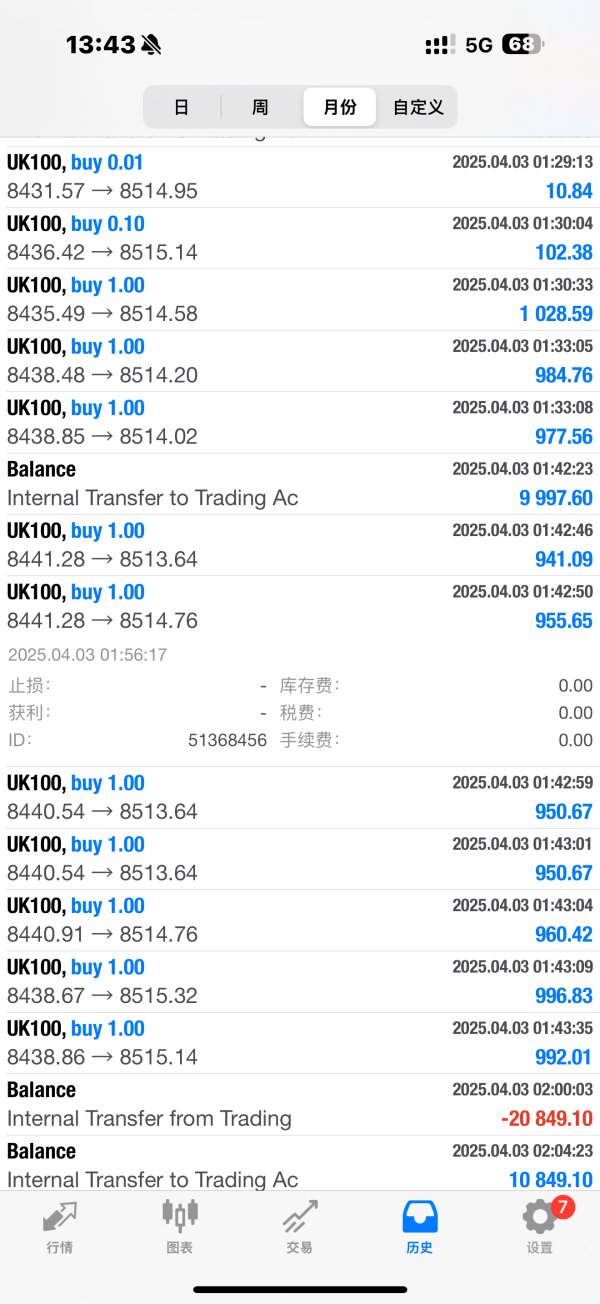Show details of the 984.76 profit trade

(x=300, y=361)
